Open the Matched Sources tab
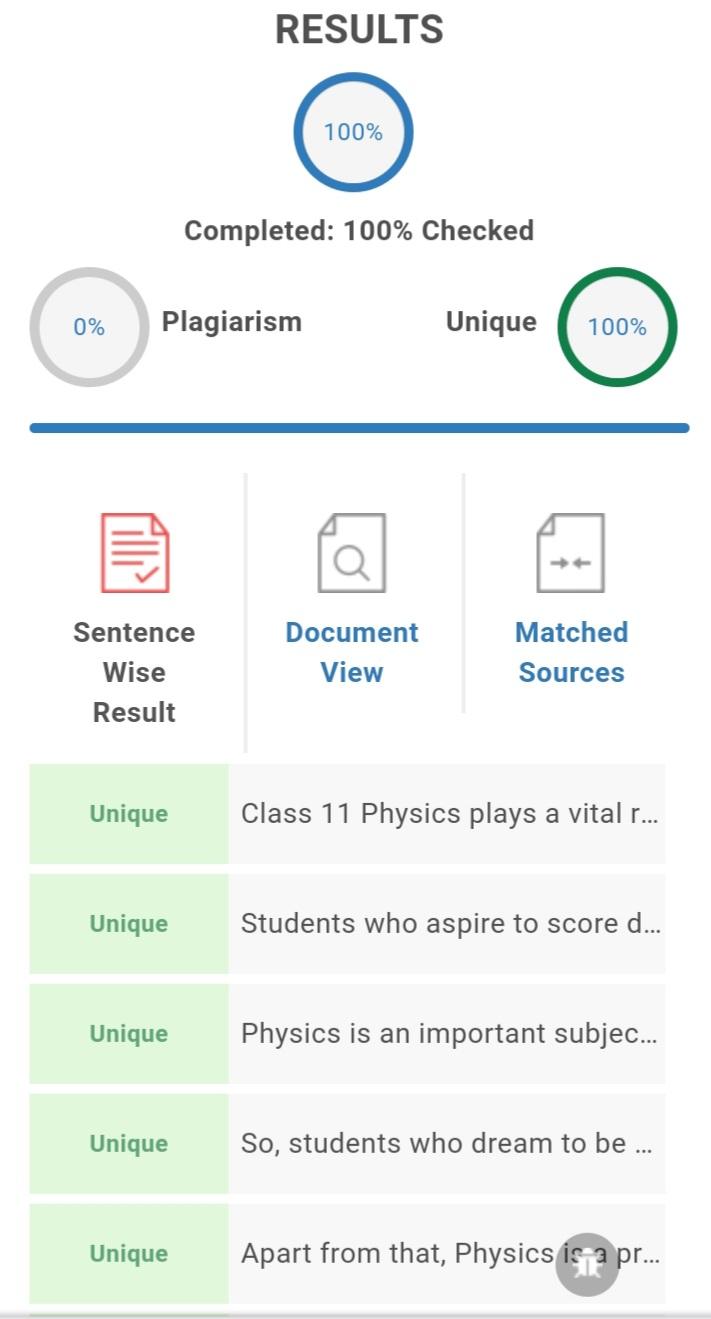Viewport: 711px width, 1319px height. [571, 598]
